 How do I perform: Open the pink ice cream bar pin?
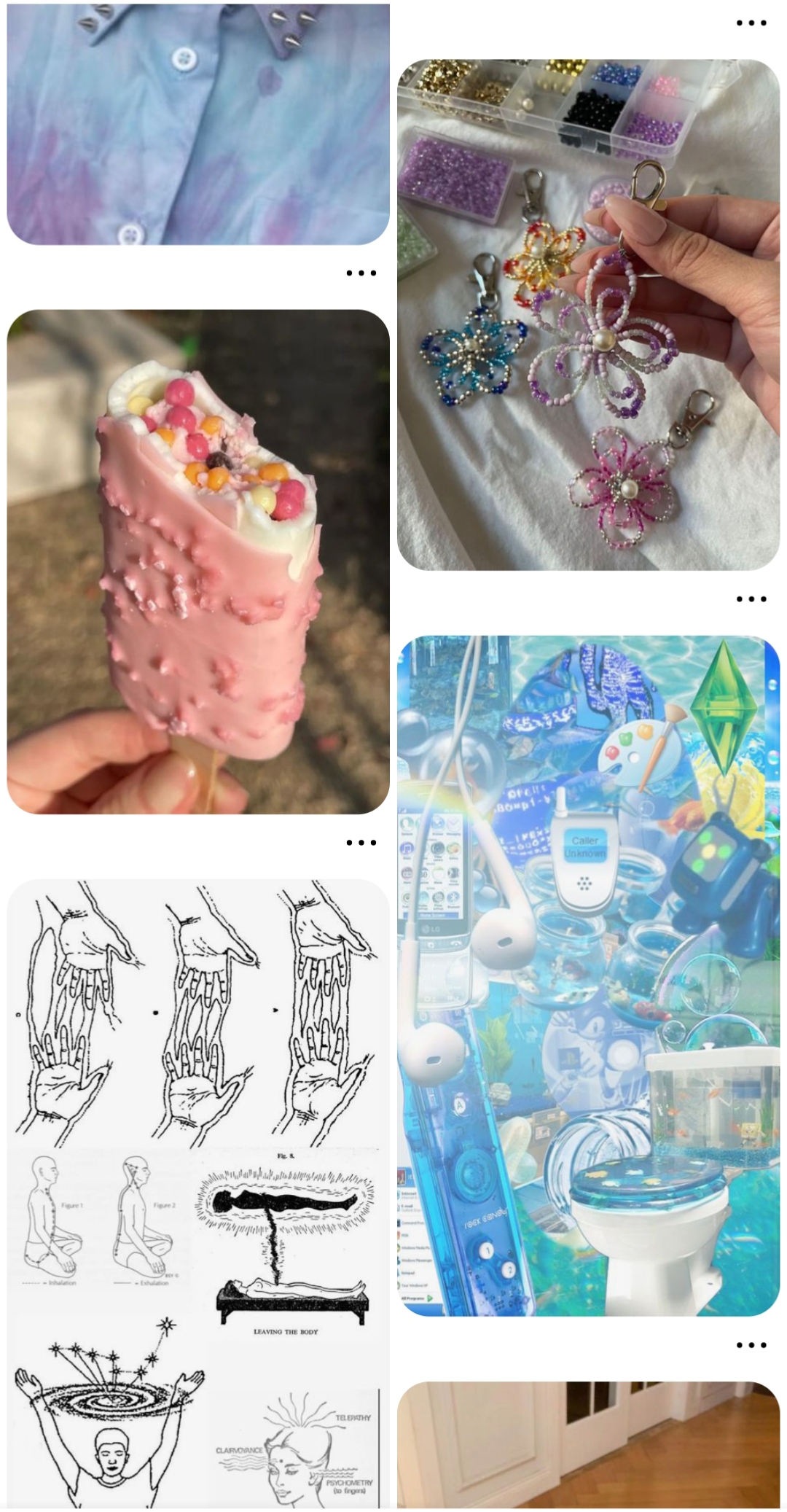coord(197,561)
